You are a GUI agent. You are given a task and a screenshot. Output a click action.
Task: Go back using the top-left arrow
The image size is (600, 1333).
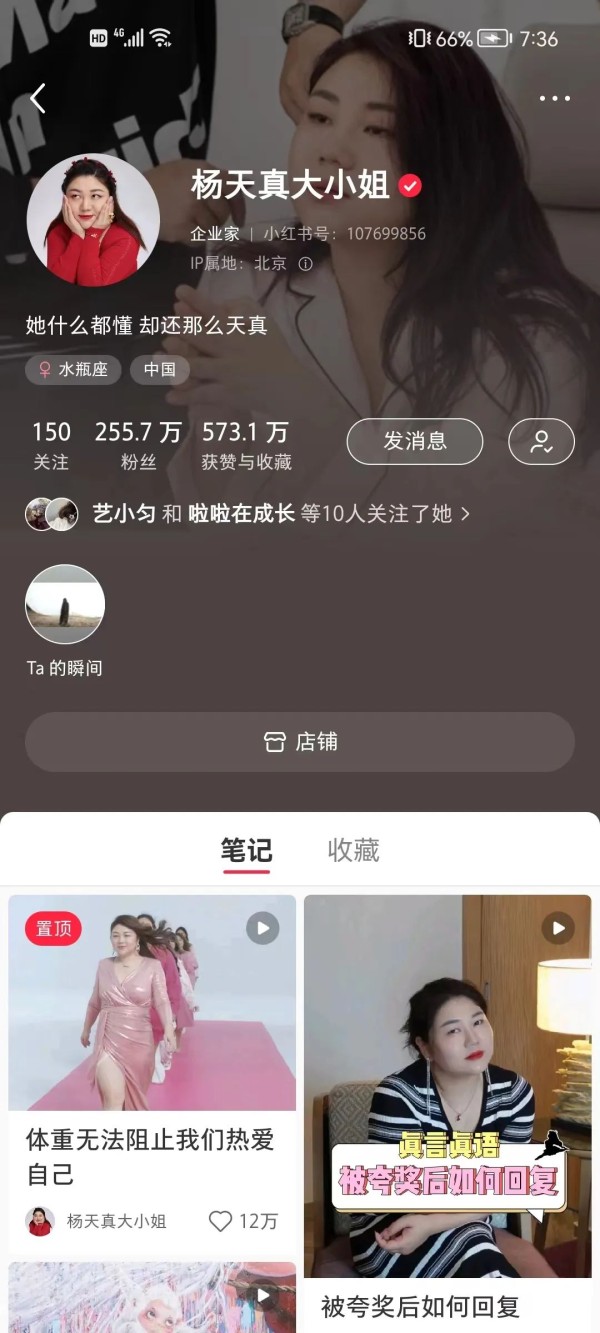point(38,98)
